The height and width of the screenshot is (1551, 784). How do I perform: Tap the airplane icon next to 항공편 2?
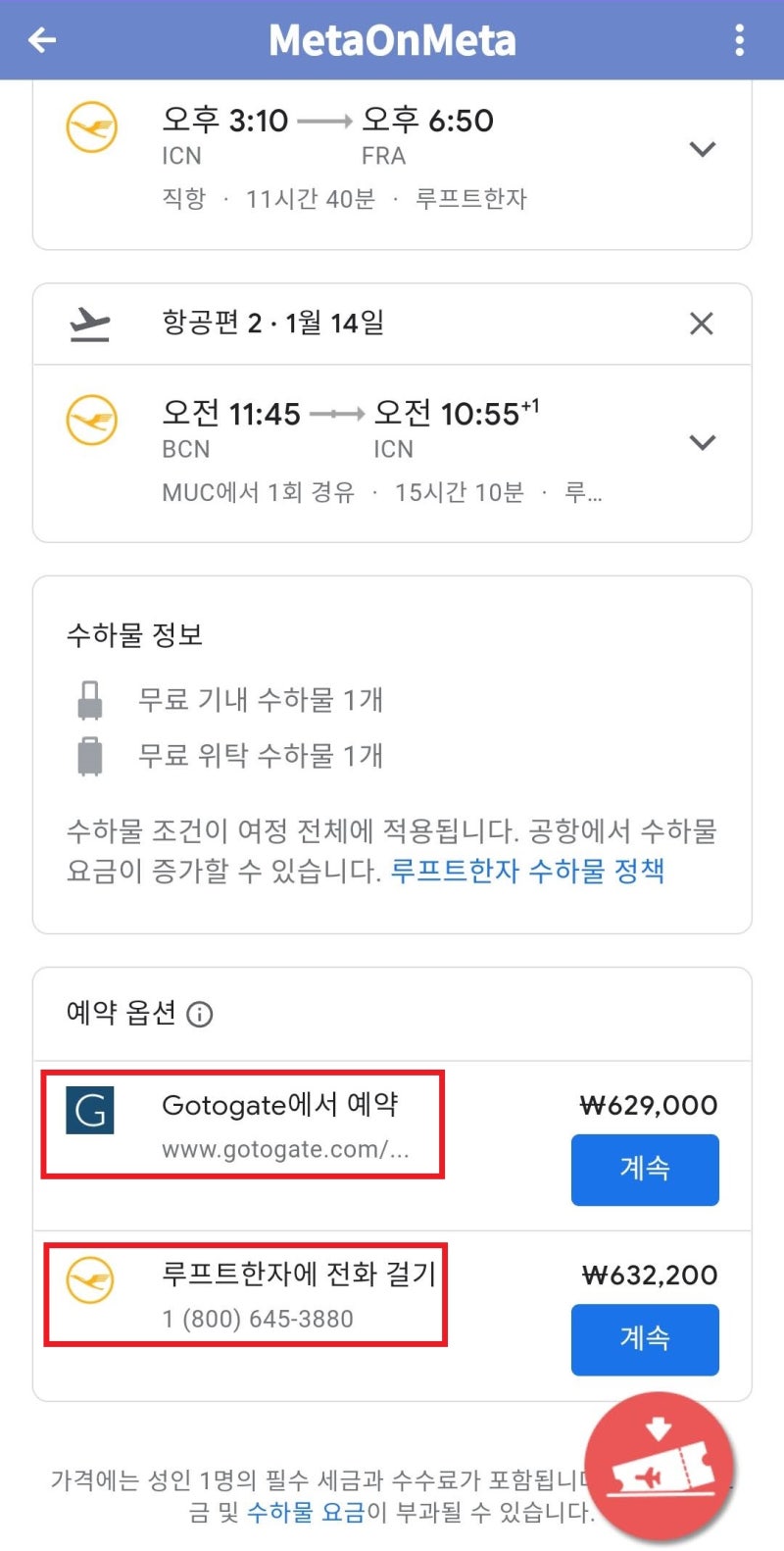tap(88, 324)
